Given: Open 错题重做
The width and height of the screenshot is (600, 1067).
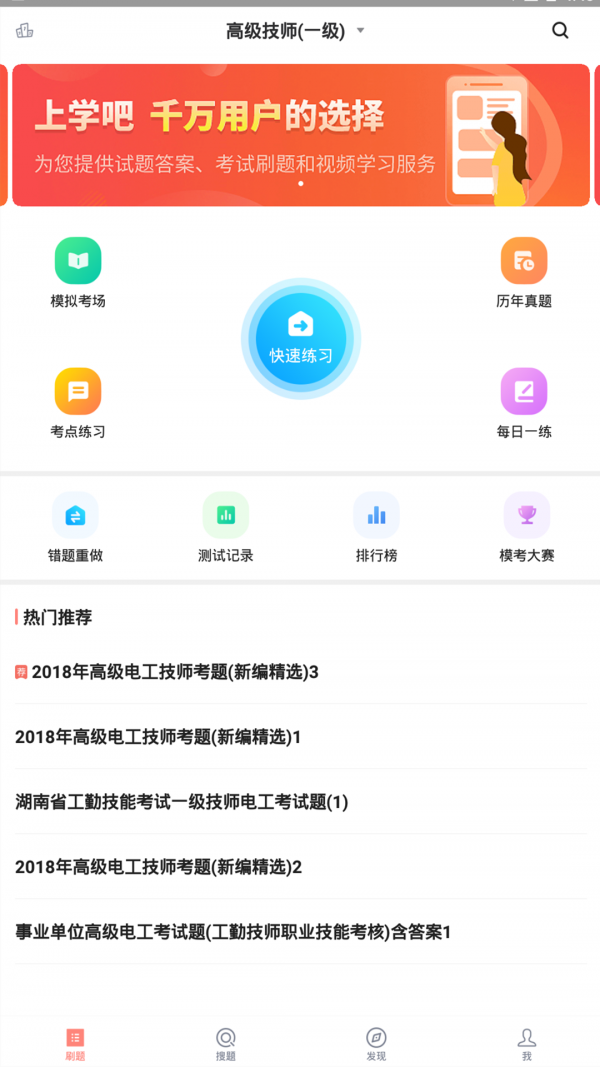Looking at the screenshot, I should coord(76,527).
